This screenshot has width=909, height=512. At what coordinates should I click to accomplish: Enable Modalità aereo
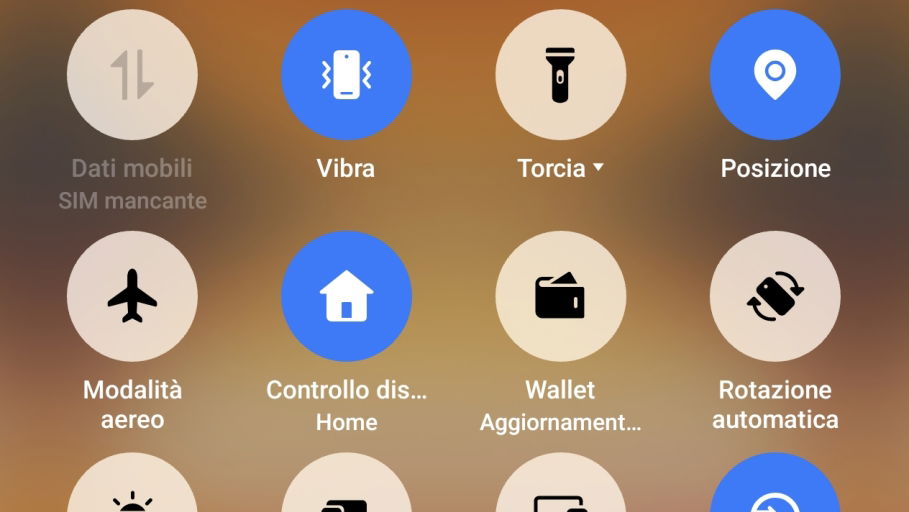pyautogui.click(x=132, y=296)
